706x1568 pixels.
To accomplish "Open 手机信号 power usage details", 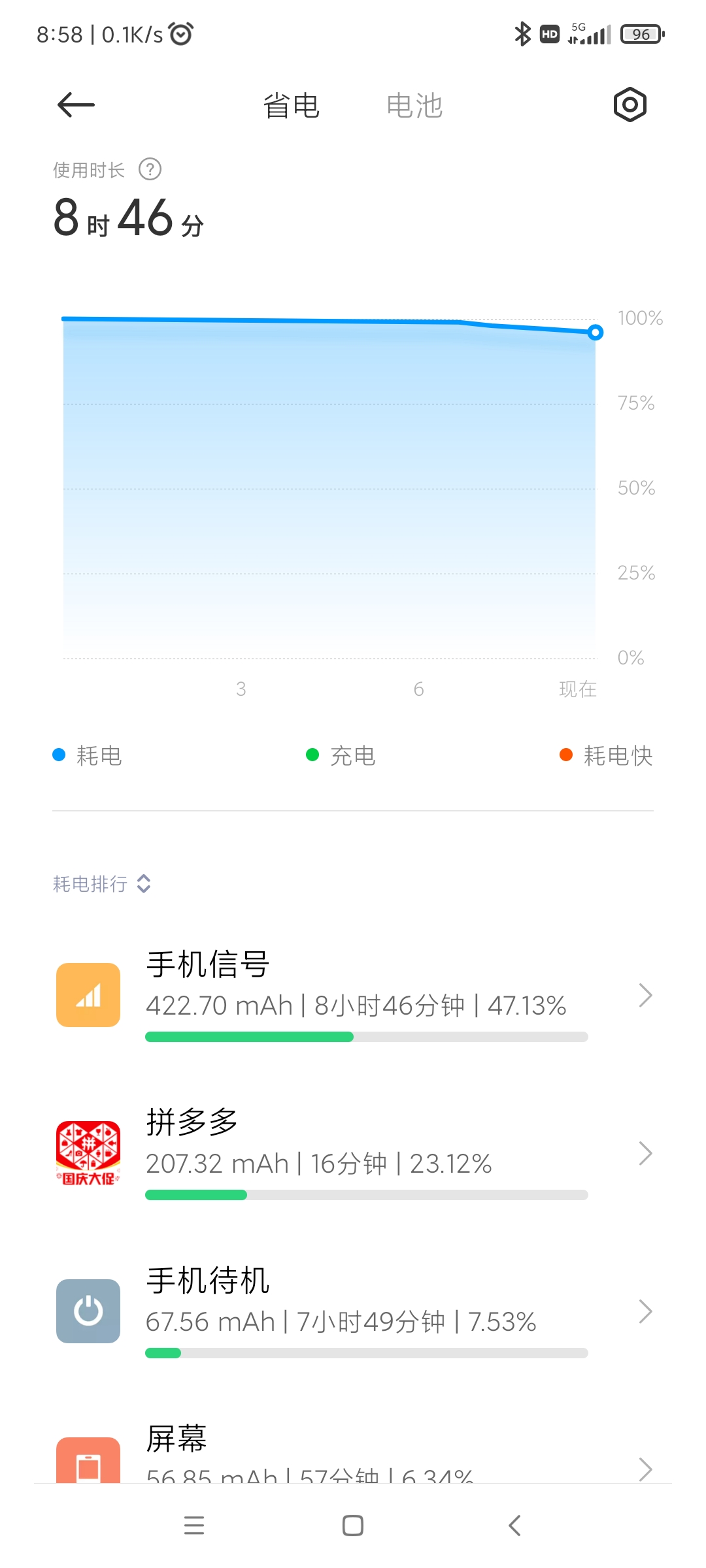I will tap(353, 995).
